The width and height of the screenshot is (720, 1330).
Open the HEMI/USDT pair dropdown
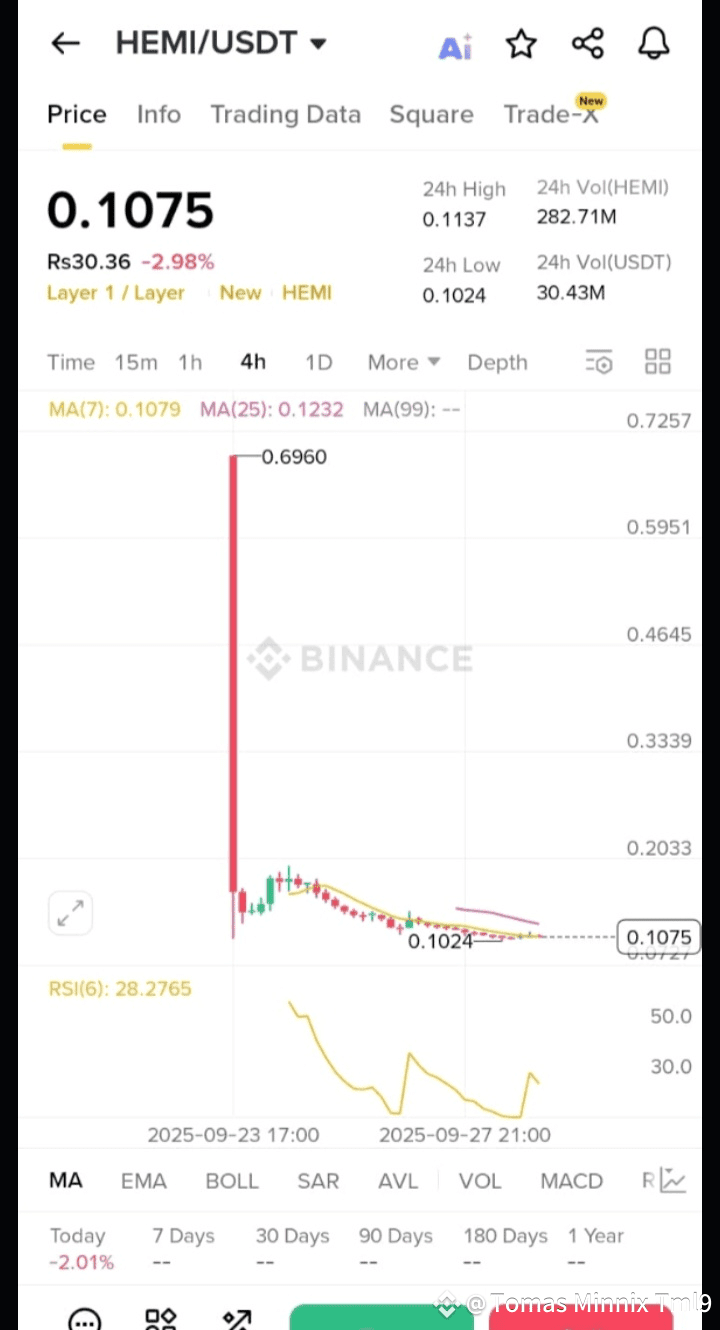coord(221,43)
